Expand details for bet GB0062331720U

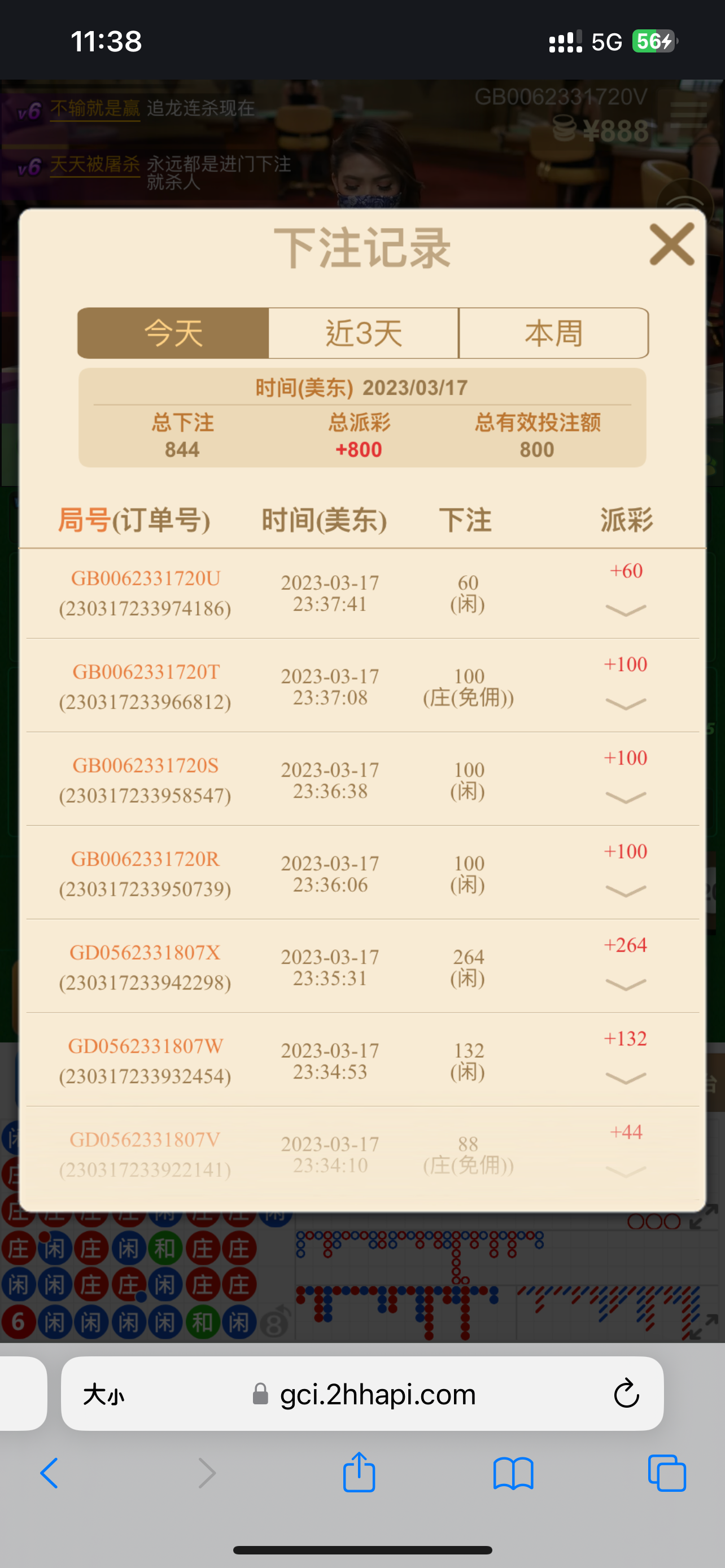(x=625, y=610)
